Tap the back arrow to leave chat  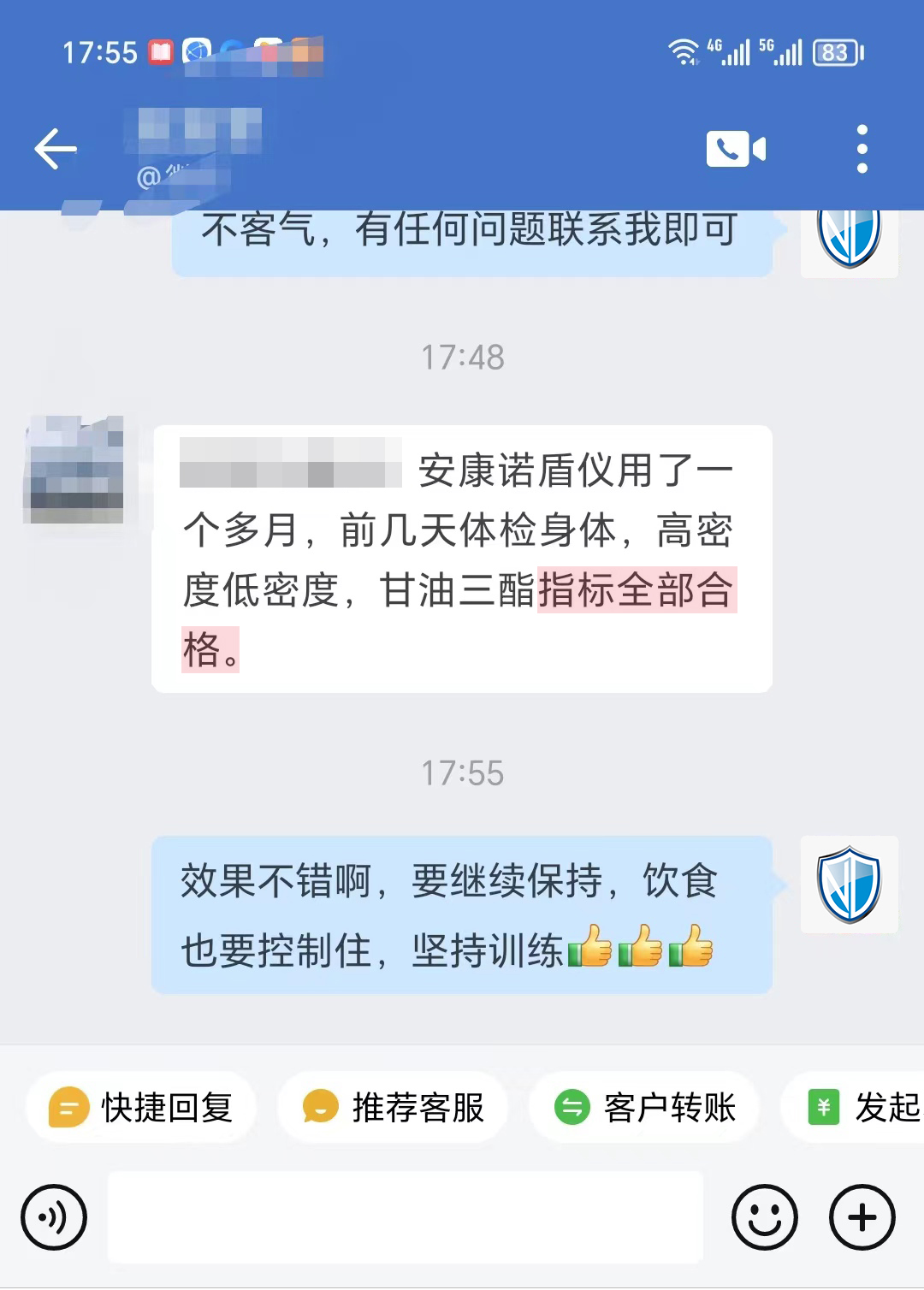(x=54, y=148)
